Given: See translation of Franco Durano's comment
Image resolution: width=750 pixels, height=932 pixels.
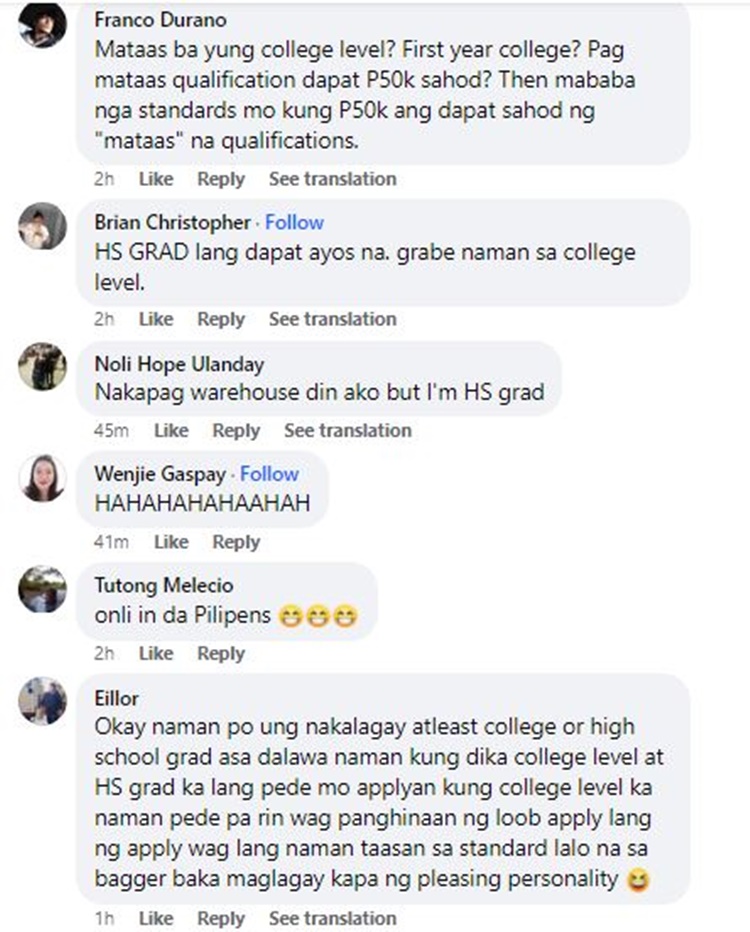Looking at the screenshot, I should click(x=332, y=179).
